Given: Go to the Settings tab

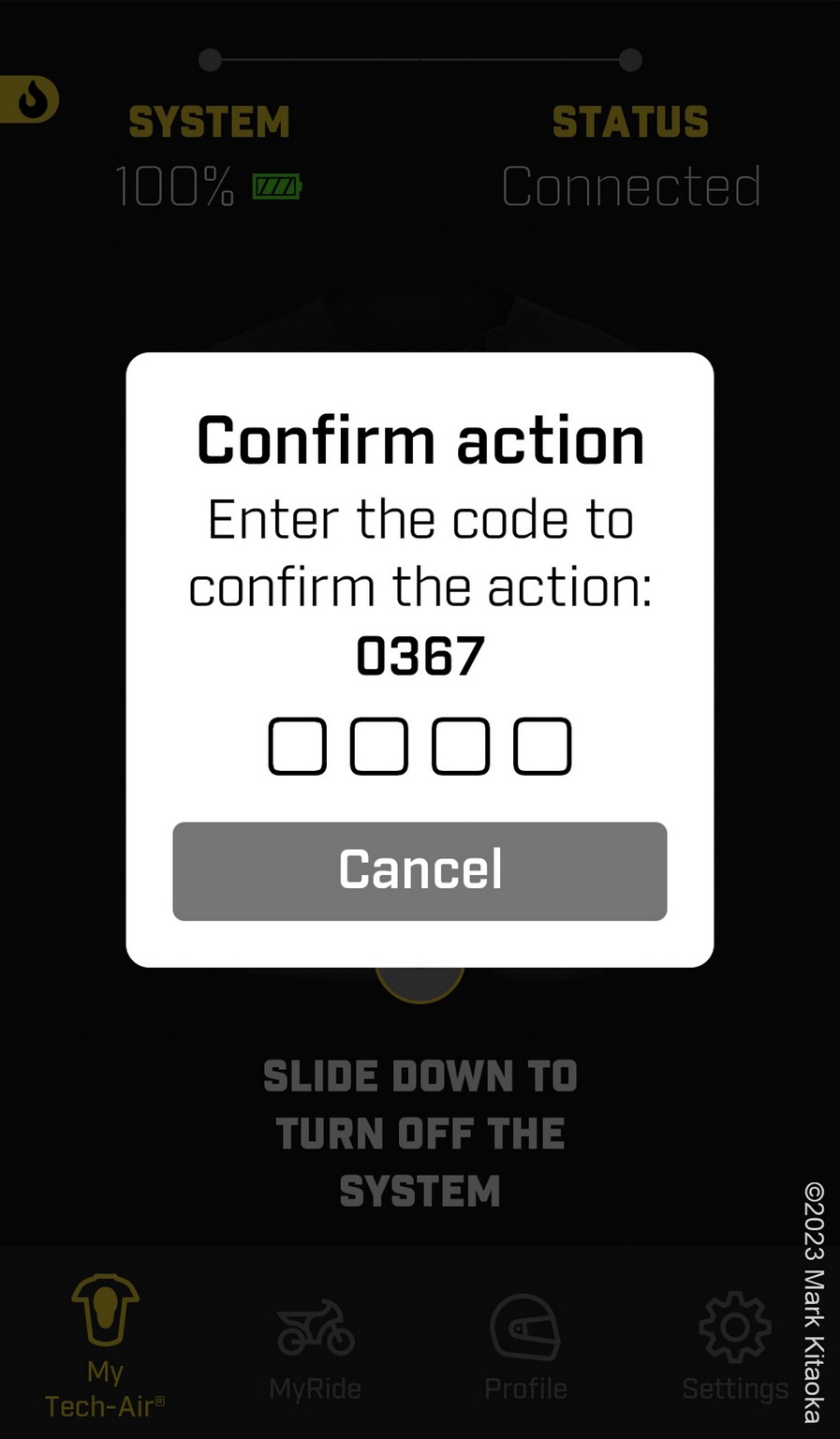Looking at the screenshot, I should [735, 1347].
